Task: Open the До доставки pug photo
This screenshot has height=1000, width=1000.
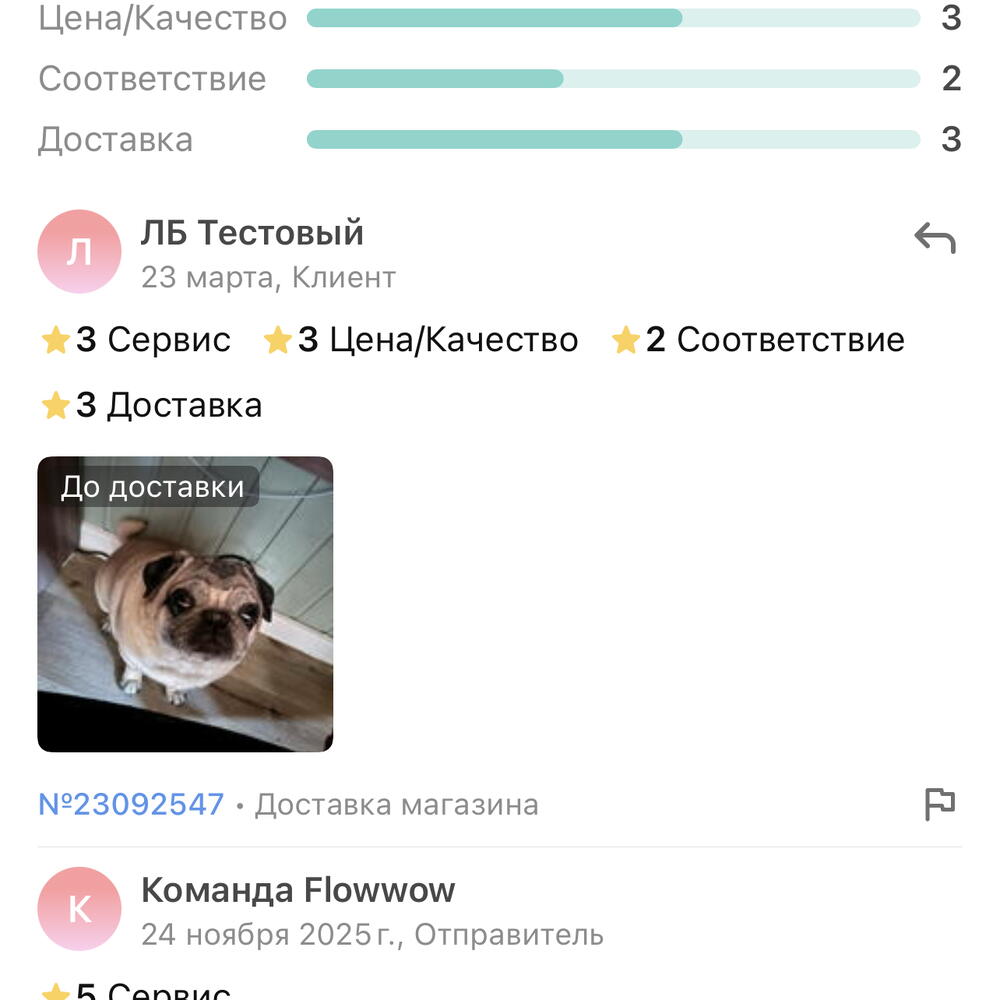Action: 185,604
